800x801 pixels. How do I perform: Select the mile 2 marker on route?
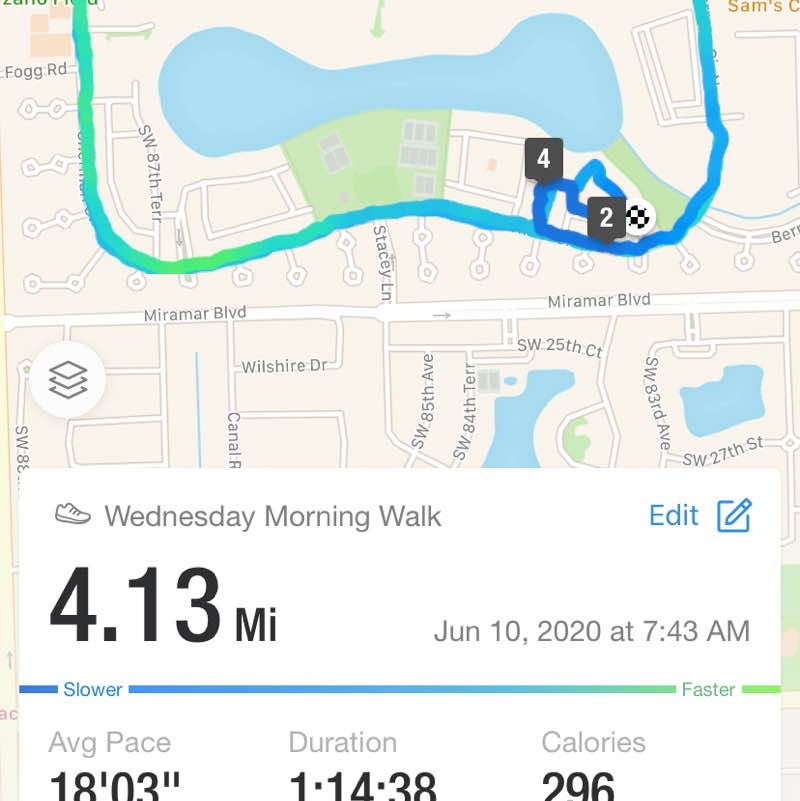[606, 218]
